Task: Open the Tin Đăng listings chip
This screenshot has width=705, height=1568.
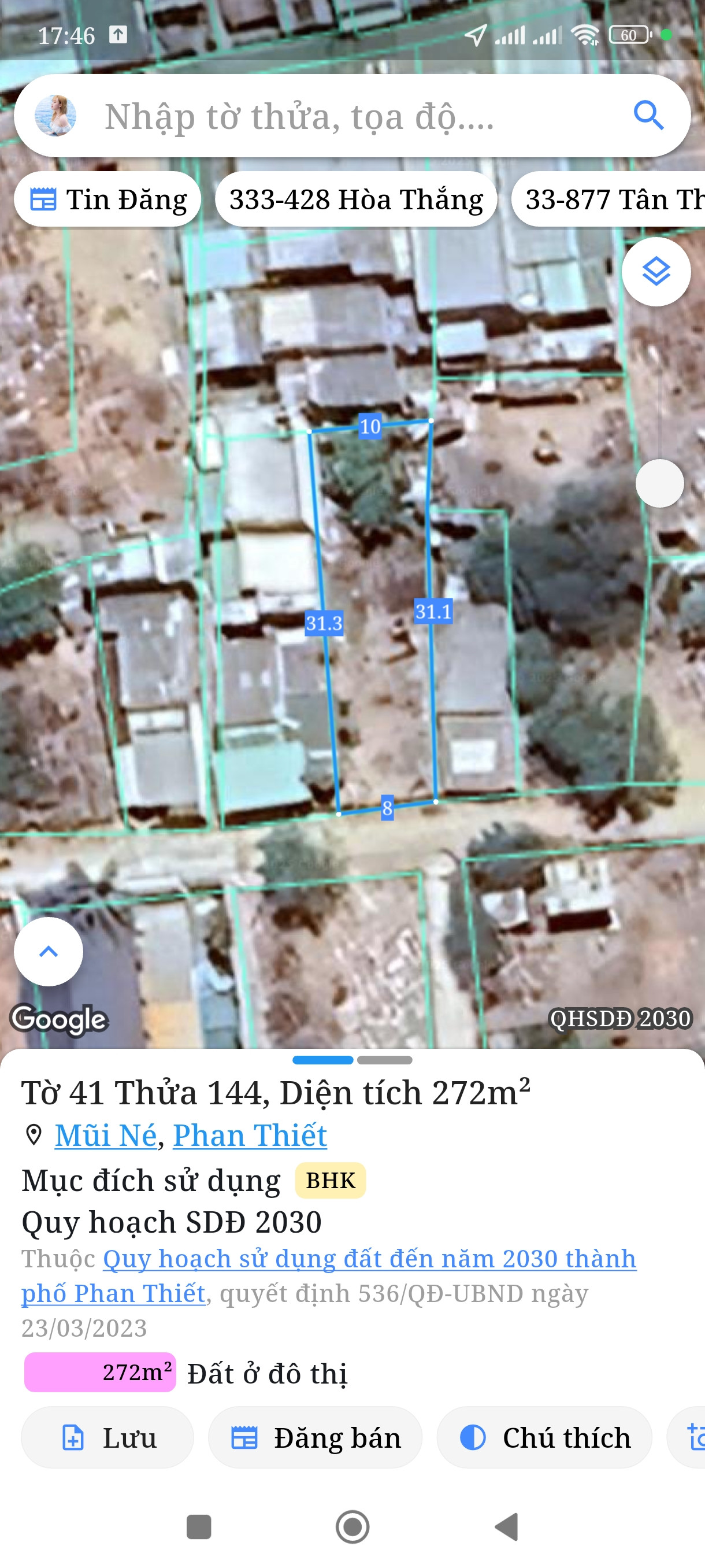Action: pos(107,199)
